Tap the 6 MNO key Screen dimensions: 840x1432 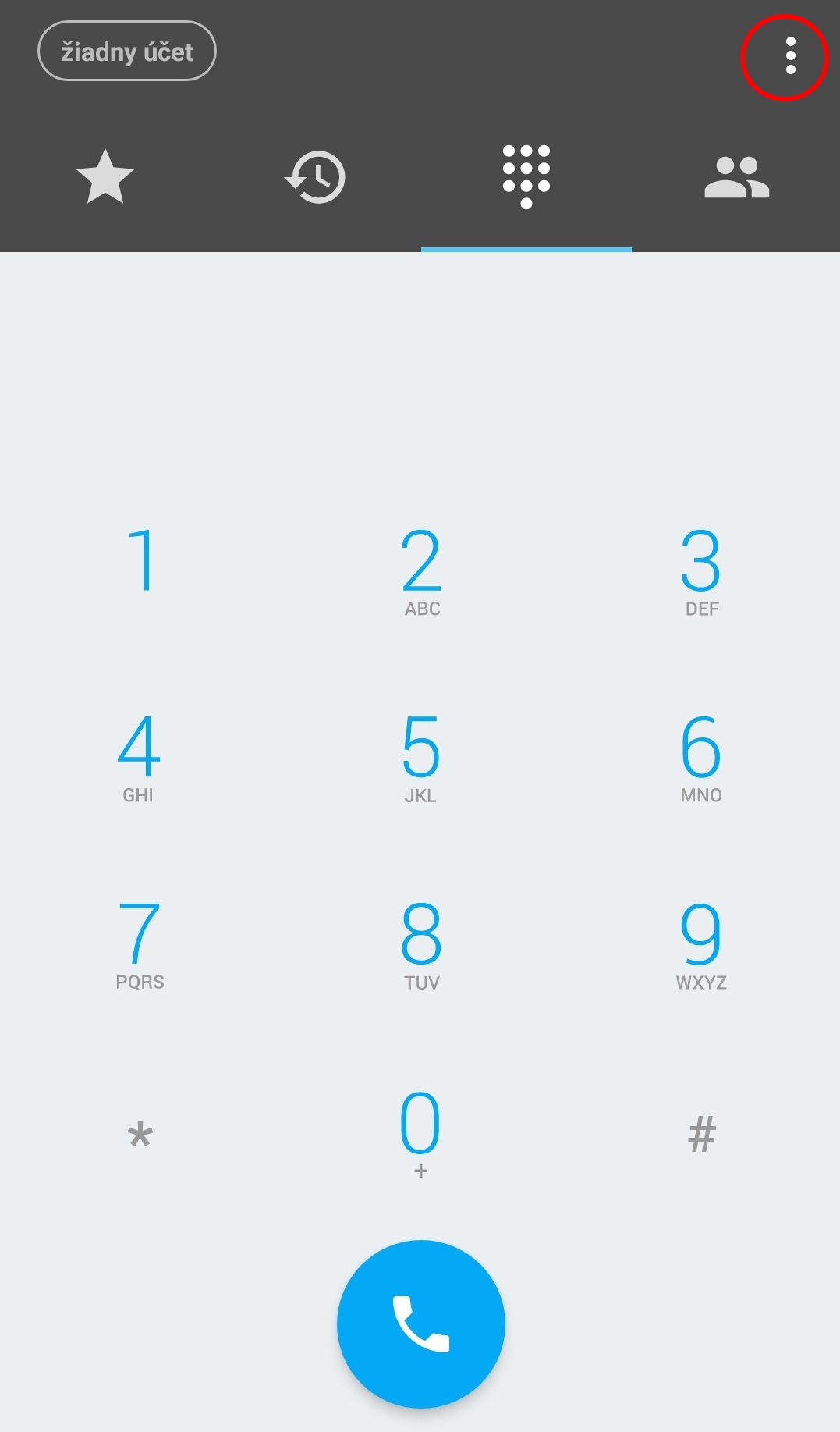(x=701, y=757)
